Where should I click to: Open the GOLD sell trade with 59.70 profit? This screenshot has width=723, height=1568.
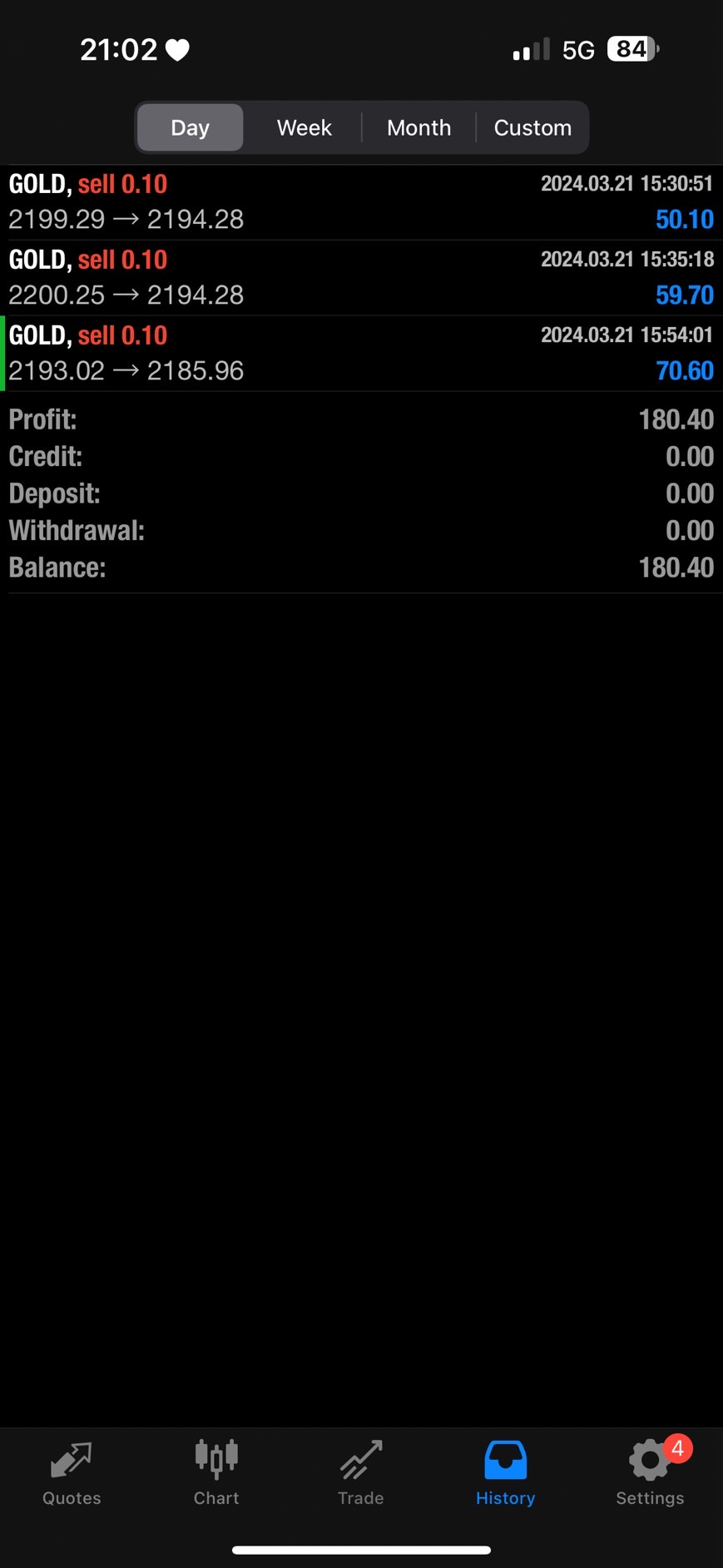(x=361, y=278)
